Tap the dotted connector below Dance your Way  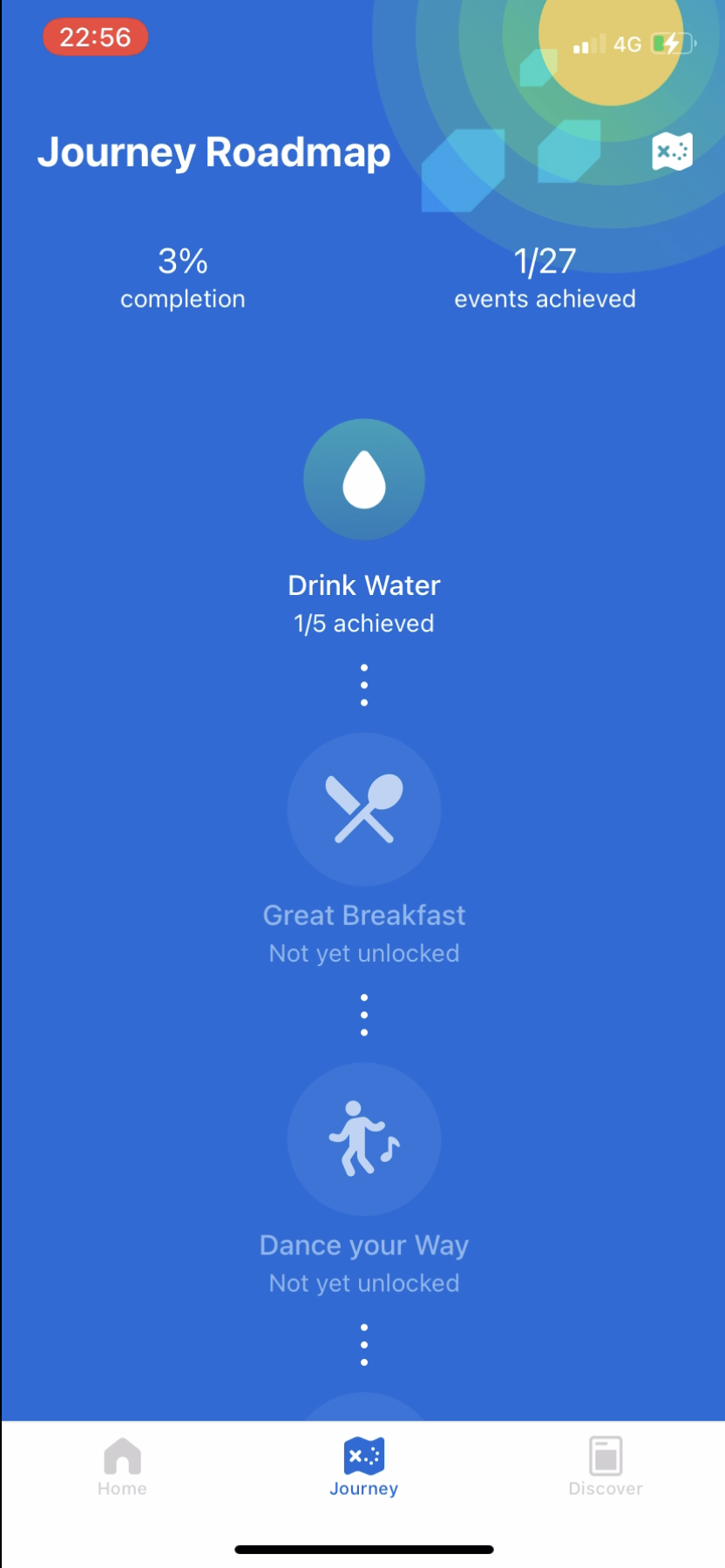click(363, 1342)
